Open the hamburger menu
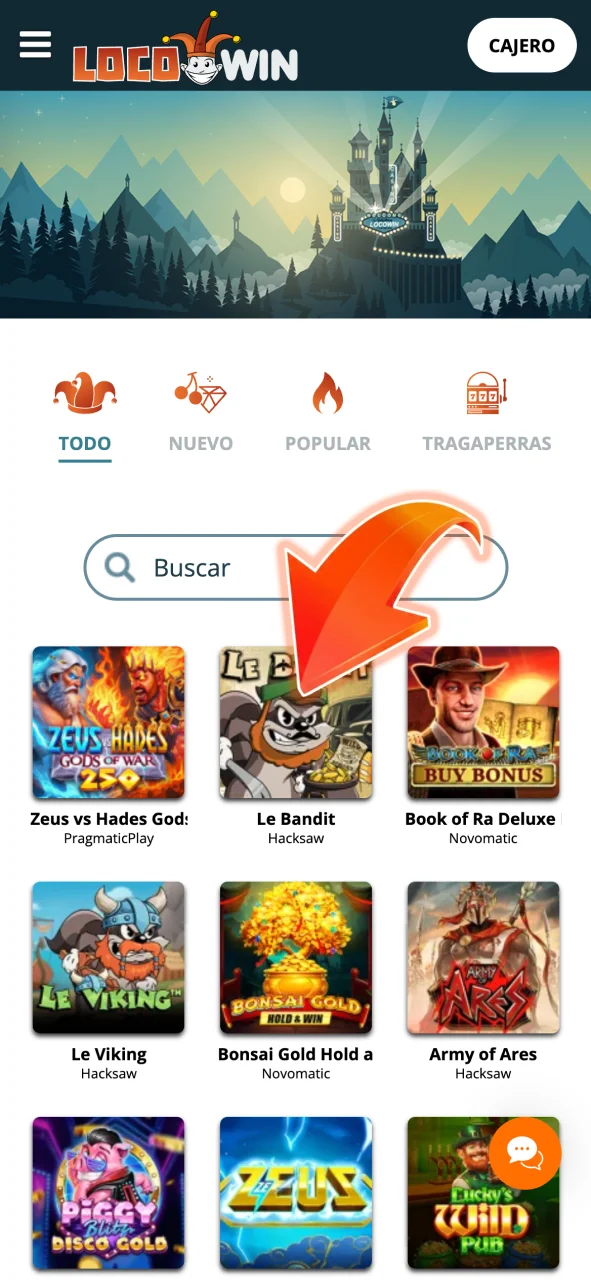The width and height of the screenshot is (591, 1280). (x=35, y=44)
